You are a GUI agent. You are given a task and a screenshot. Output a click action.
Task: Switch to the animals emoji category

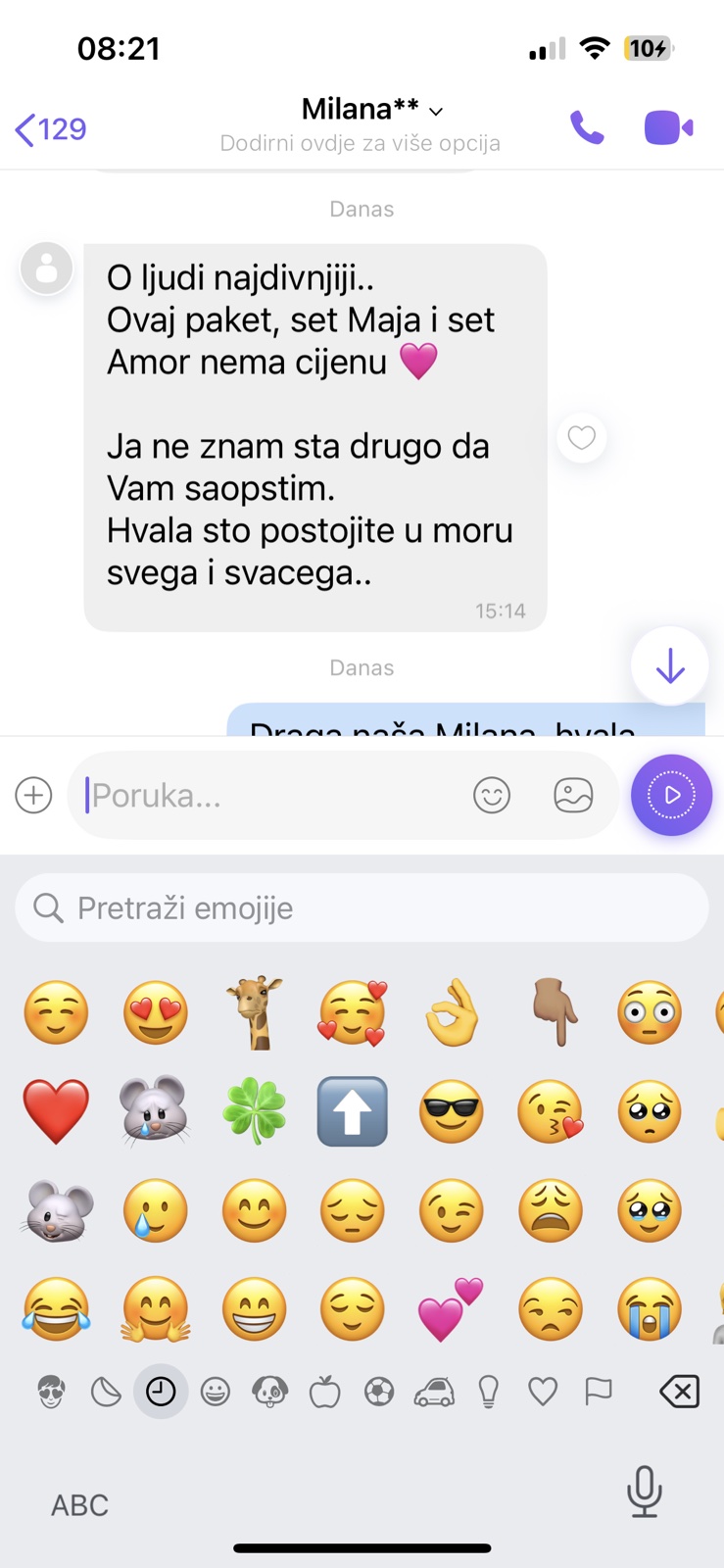(269, 1391)
